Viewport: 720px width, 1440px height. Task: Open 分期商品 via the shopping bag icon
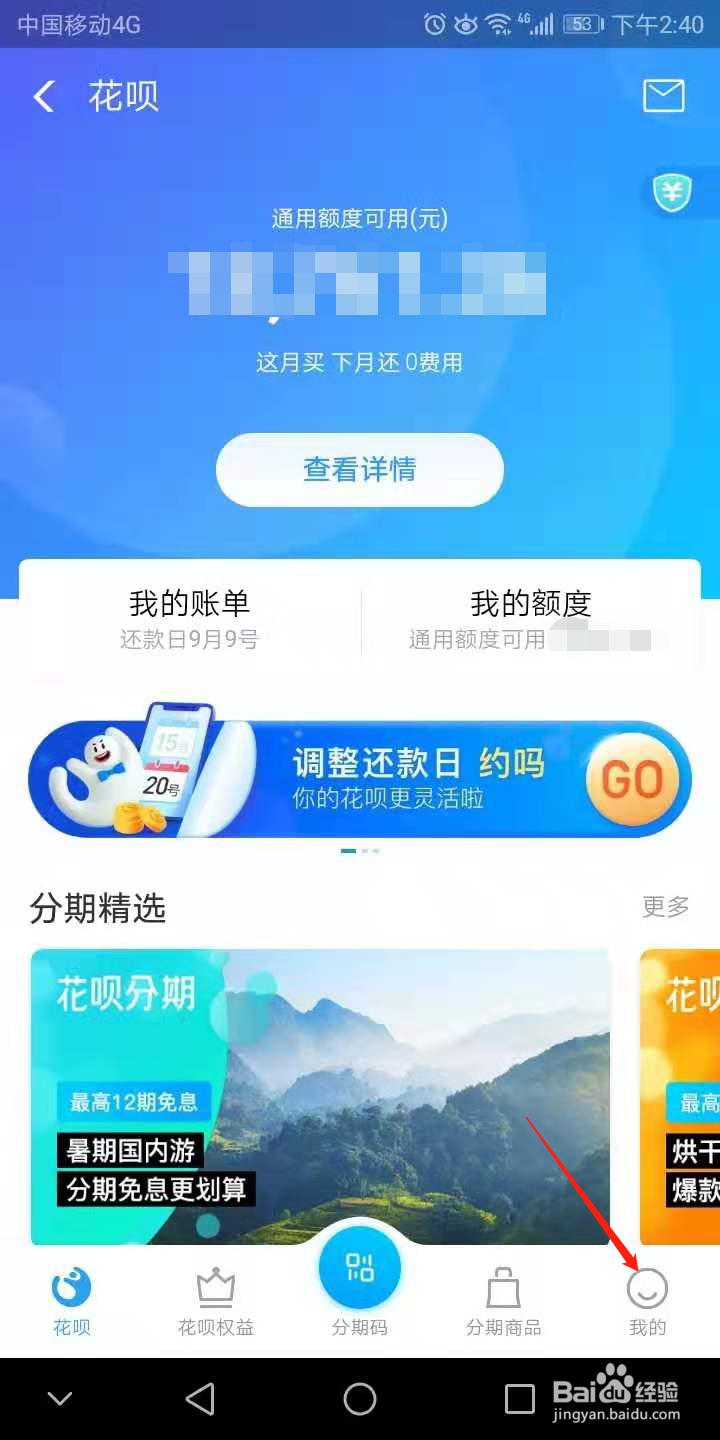502,1293
